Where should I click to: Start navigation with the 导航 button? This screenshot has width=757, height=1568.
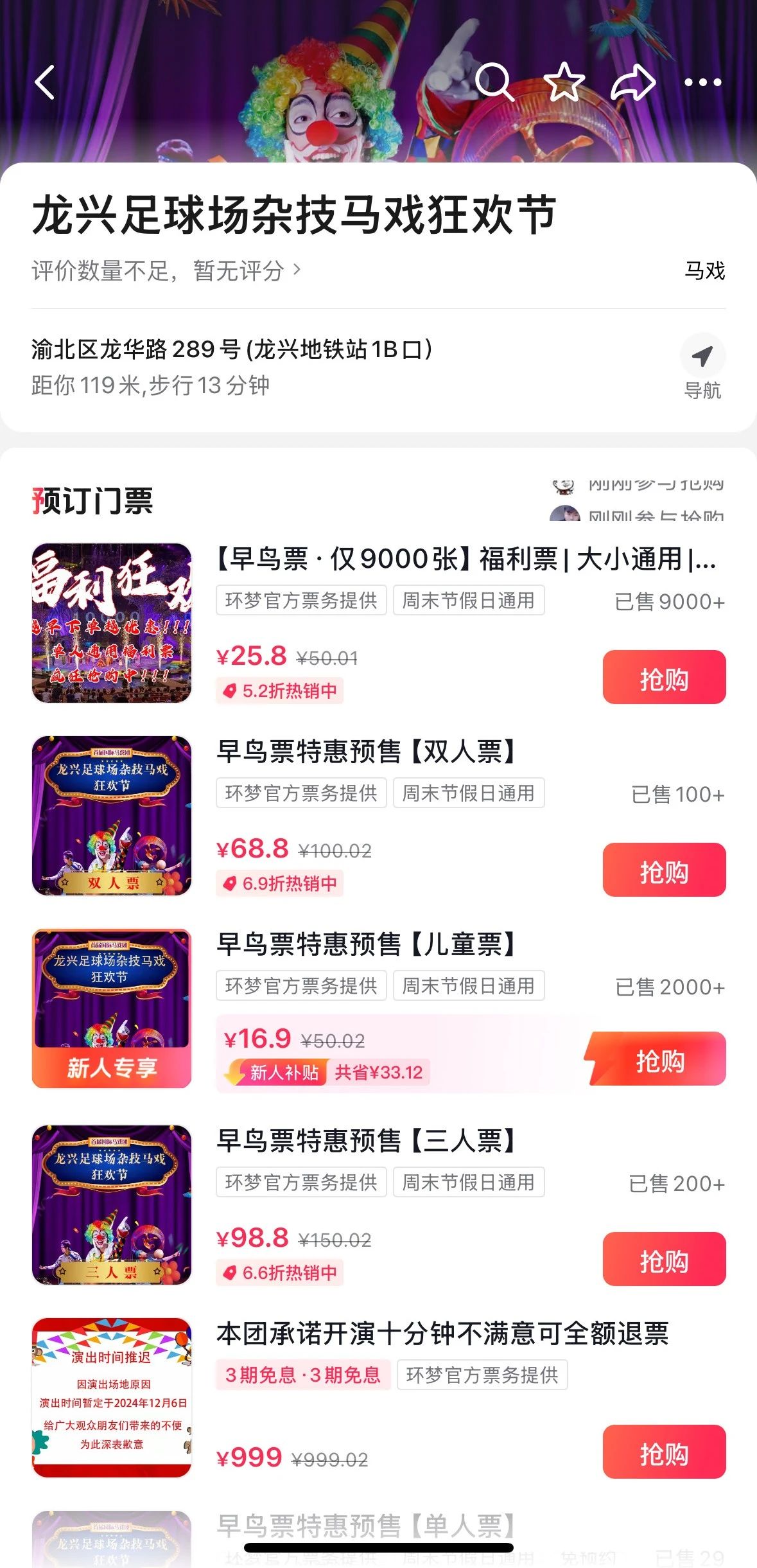702,367
